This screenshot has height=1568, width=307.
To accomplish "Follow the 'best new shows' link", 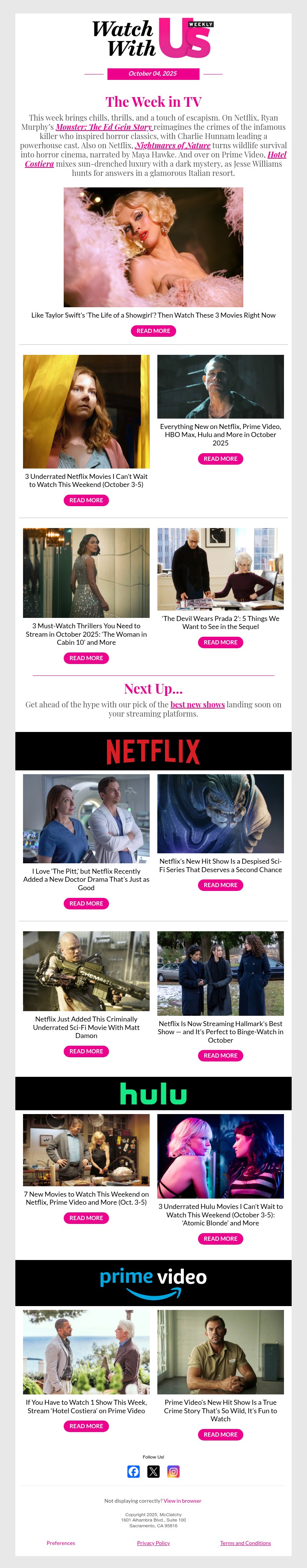I will point(198,705).
